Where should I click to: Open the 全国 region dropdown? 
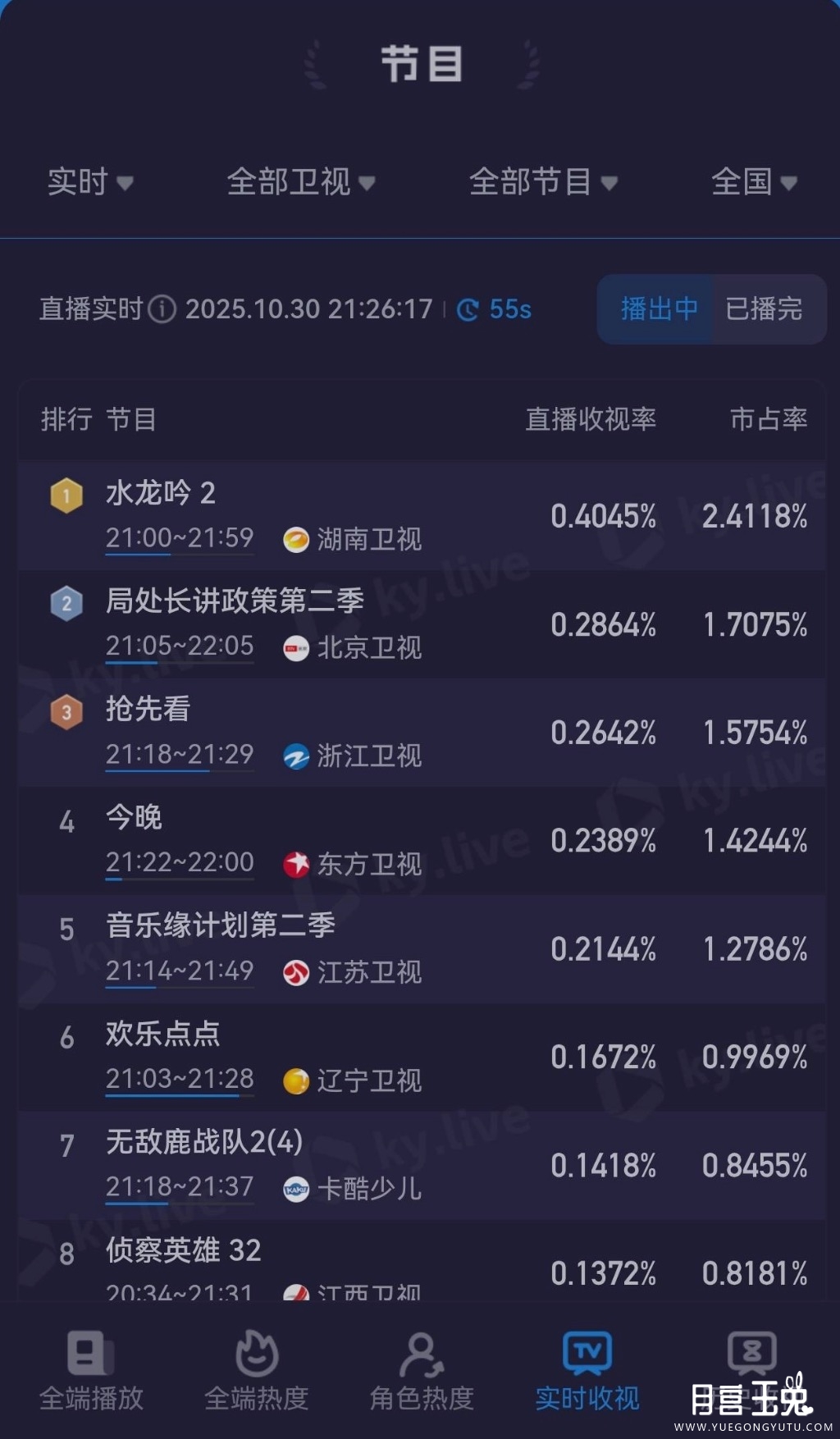point(753,181)
